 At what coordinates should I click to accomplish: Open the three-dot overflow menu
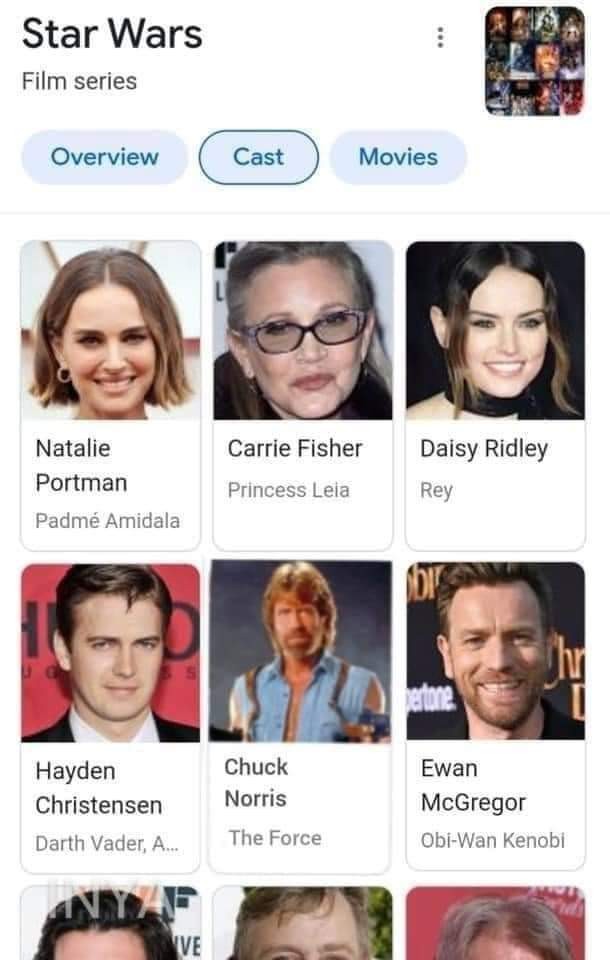point(439,38)
